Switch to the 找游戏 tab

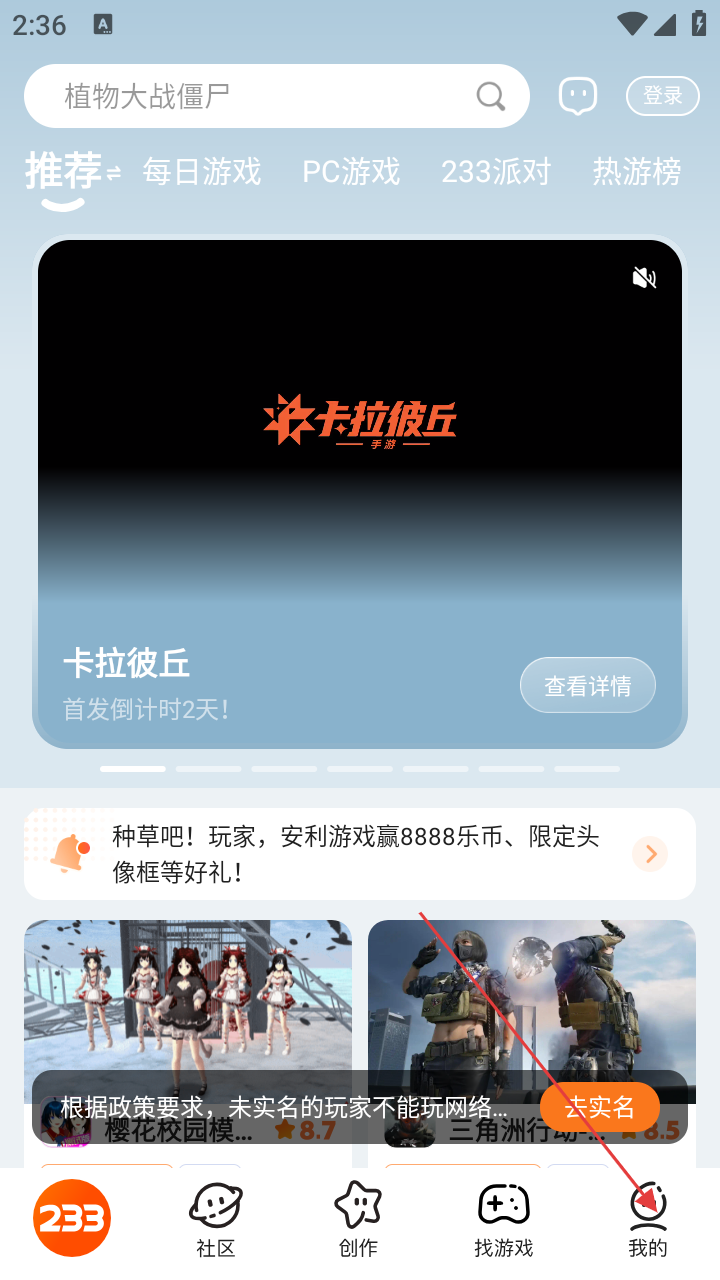coord(503,1220)
